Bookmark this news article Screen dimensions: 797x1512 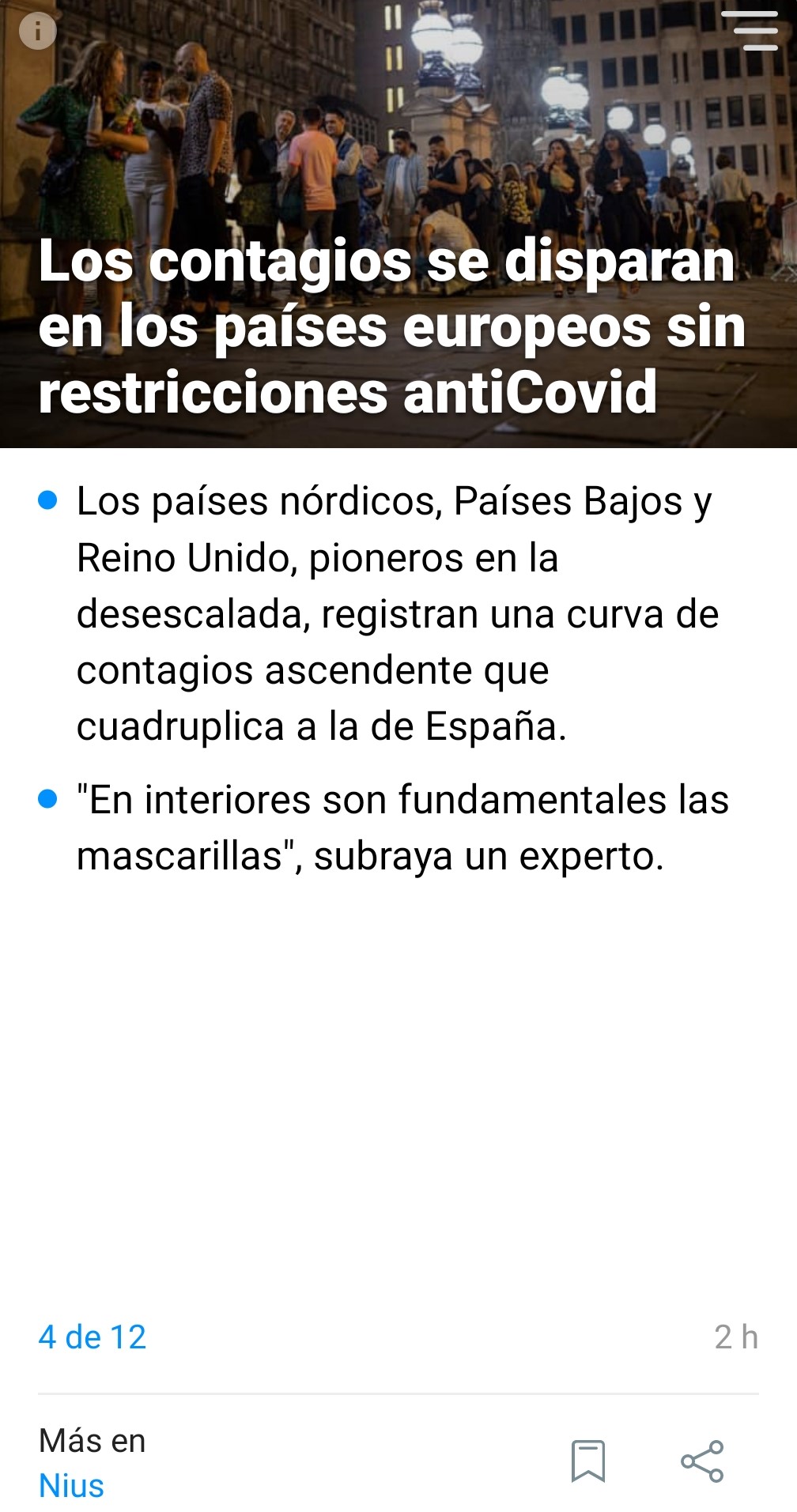point(588,1461)
